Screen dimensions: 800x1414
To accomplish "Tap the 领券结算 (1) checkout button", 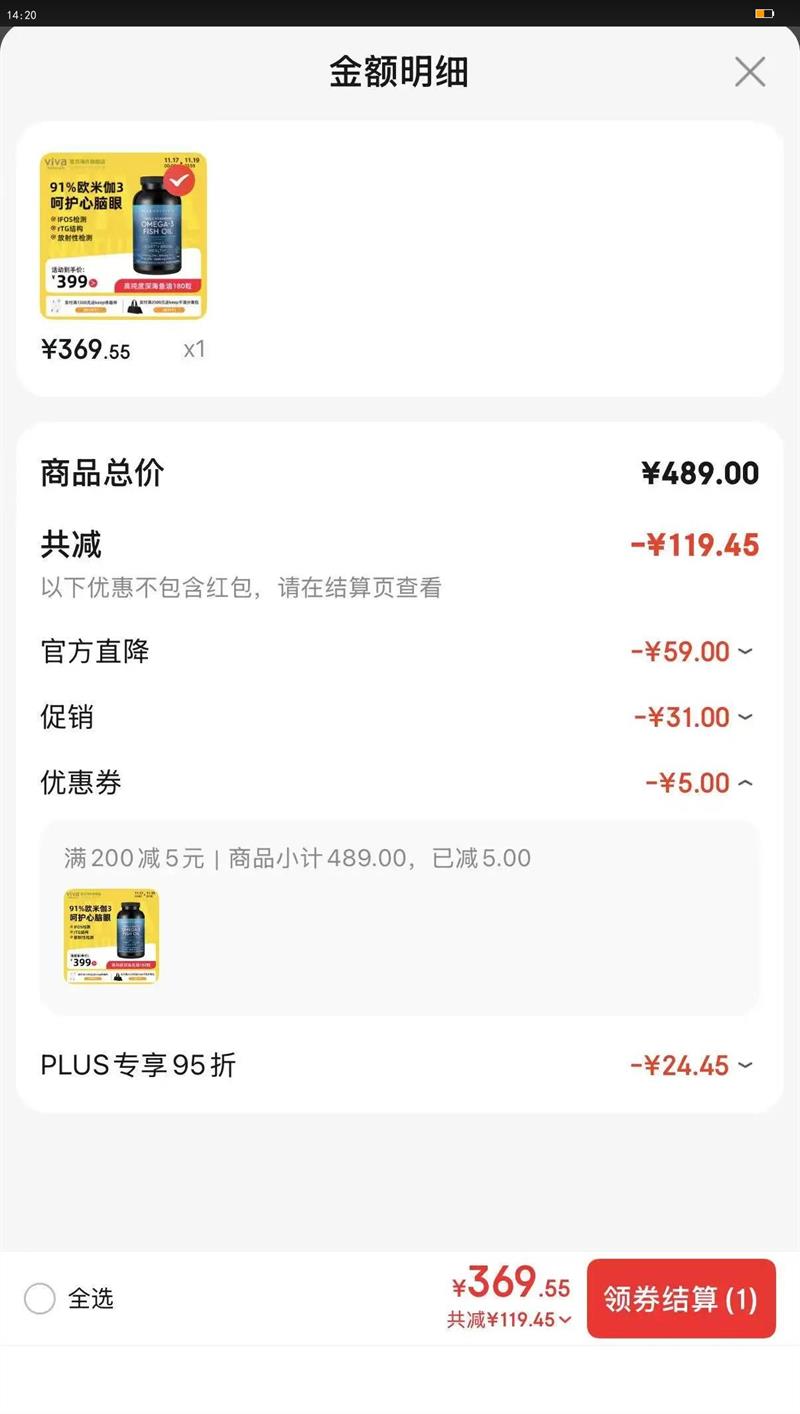I will point(681,1298).
